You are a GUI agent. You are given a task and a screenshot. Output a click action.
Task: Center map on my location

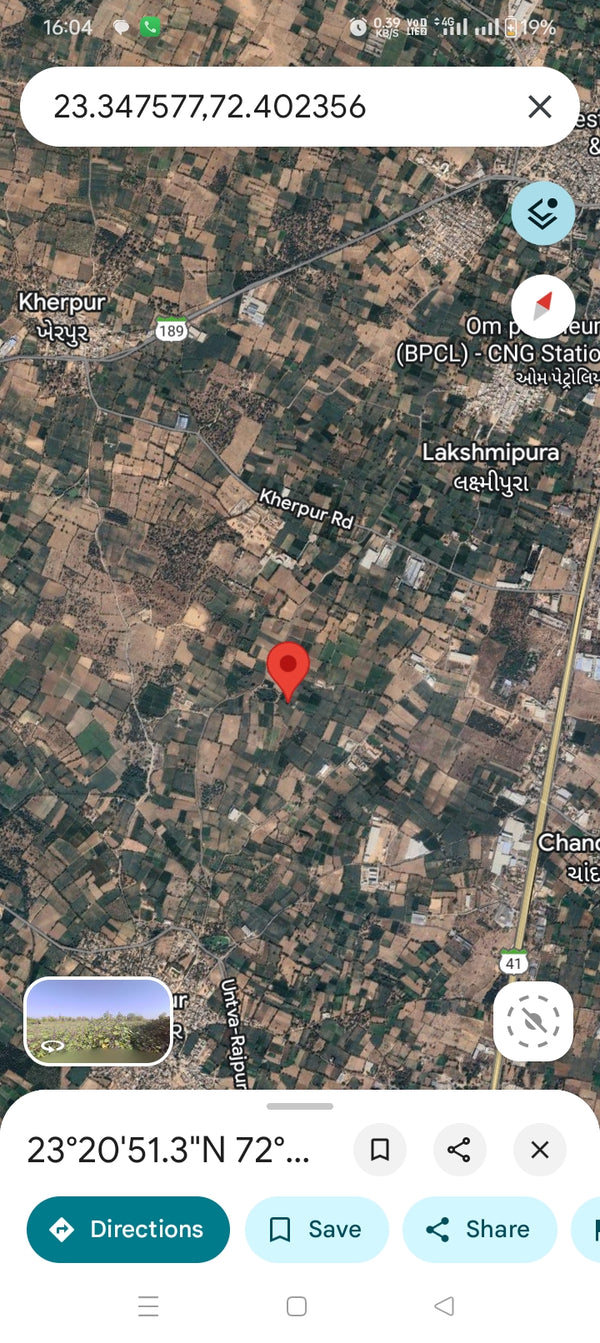(x=533, y=1021)
